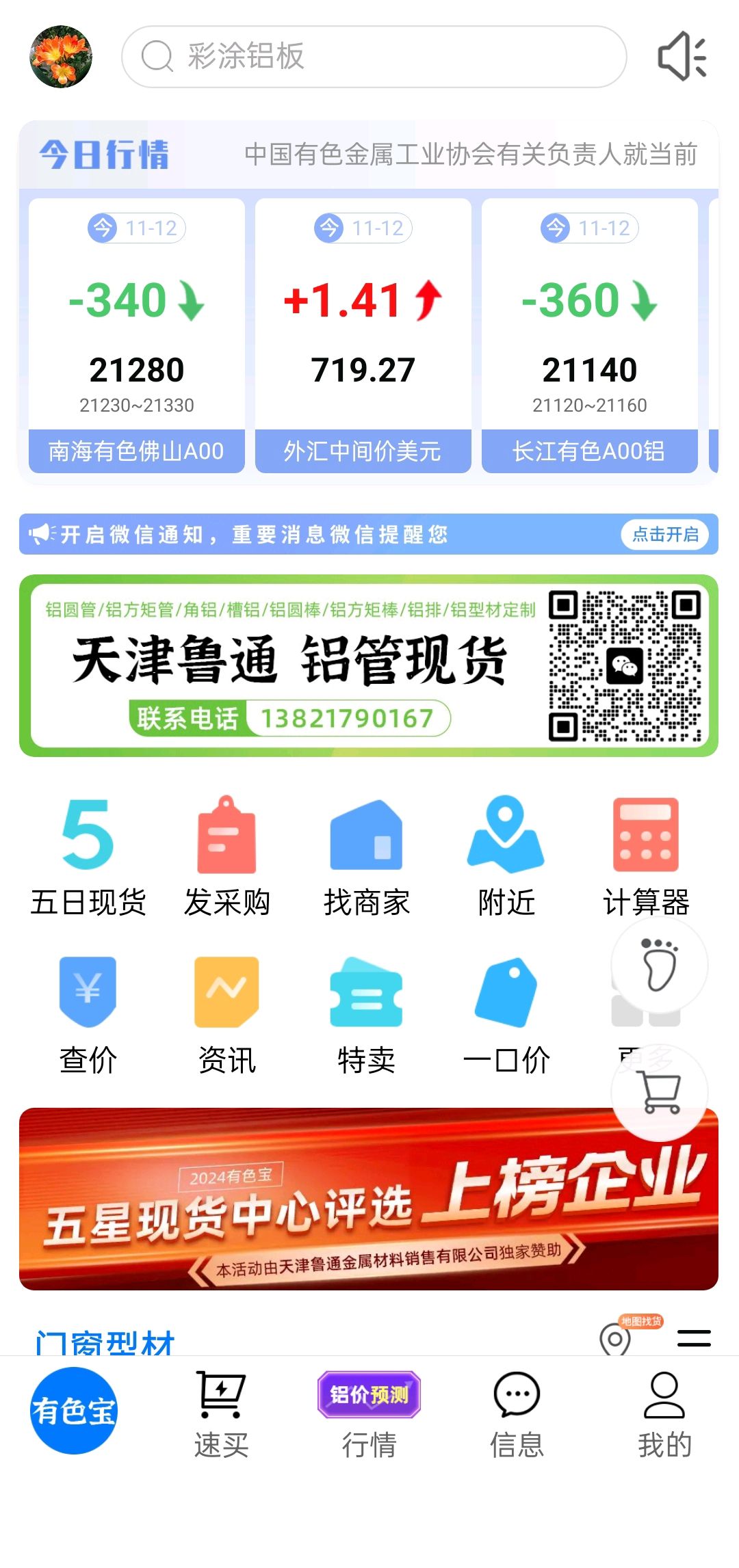
Task: Tap the flower profile avatar
Action: pos(61,57)
